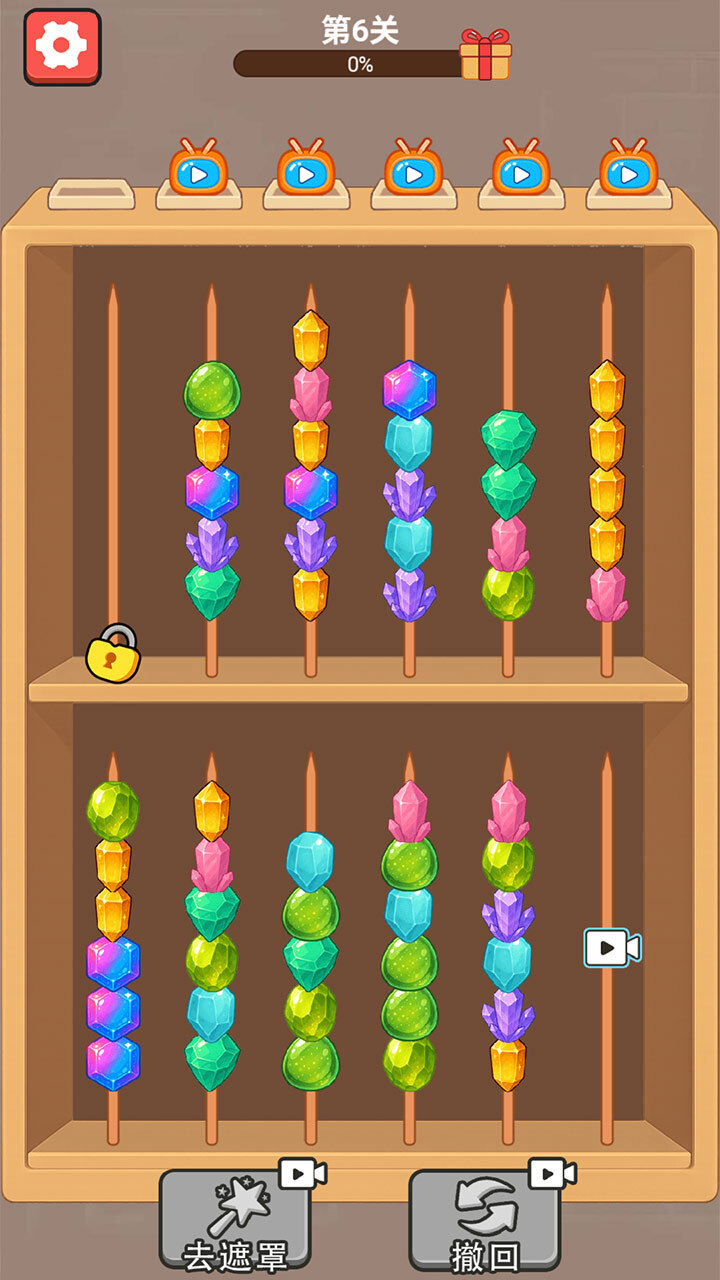Select the upper rod topped with two teal gems
720x1280 pixels.
pyautogui.click(x=508, y=500)
